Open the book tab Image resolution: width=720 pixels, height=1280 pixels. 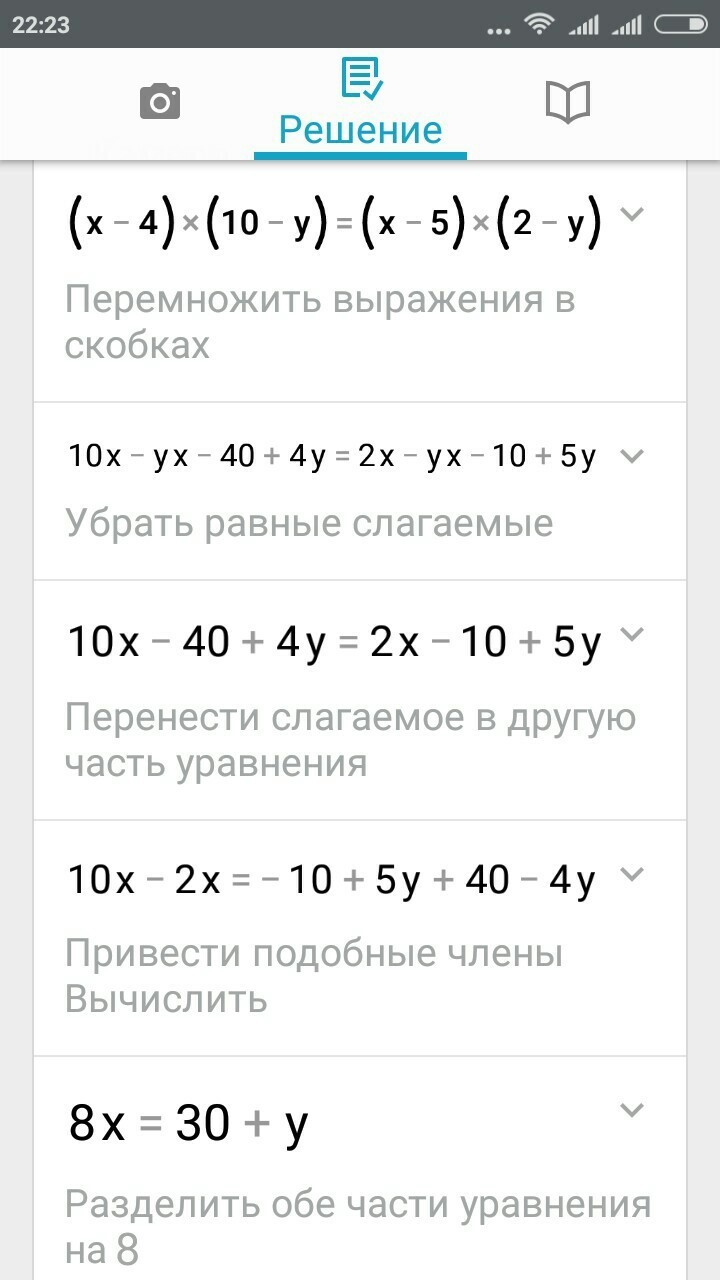click(x=567, y=102)
